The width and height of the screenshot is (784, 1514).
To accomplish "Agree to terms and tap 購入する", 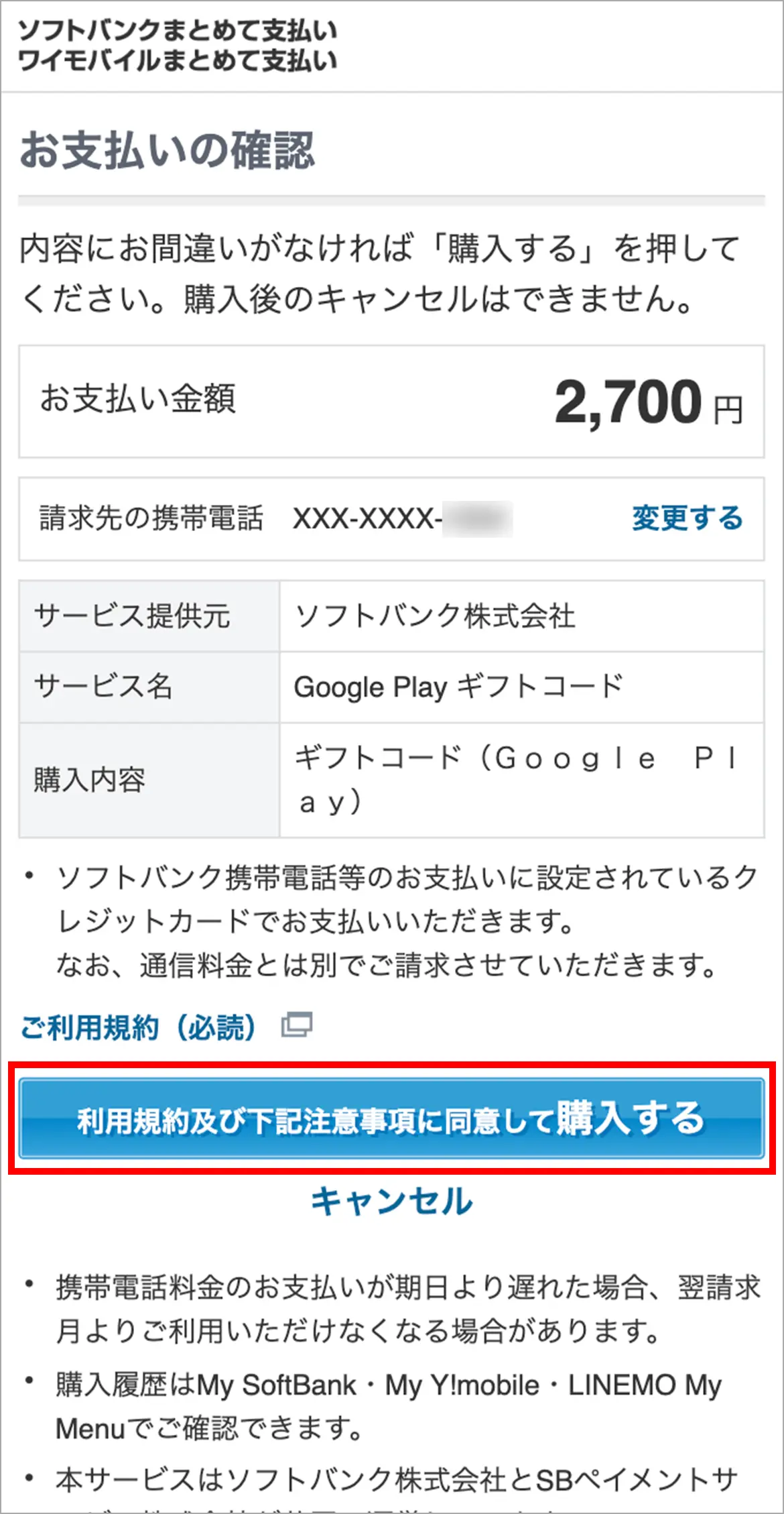I will [391, 1119].
